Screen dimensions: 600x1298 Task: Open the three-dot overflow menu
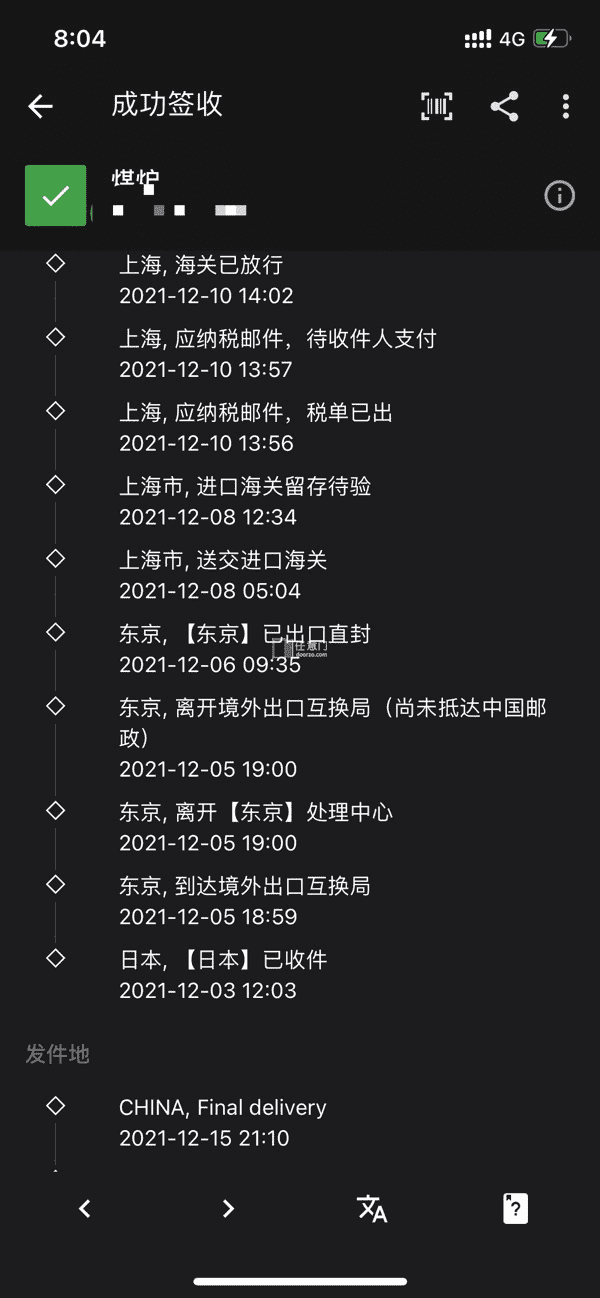[x=566, y=106]
